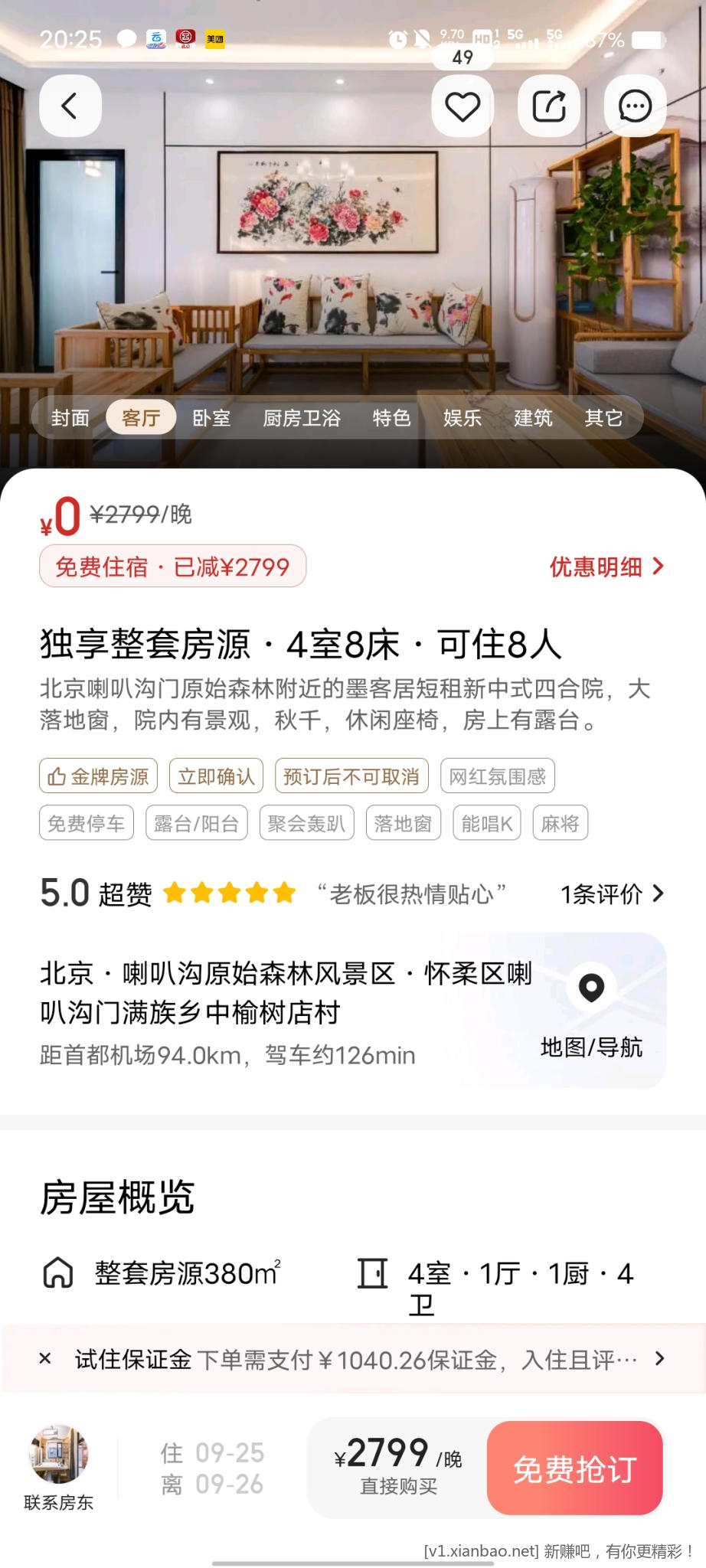
Task: Favorite this listing with the heart icon
Action: 462,106
